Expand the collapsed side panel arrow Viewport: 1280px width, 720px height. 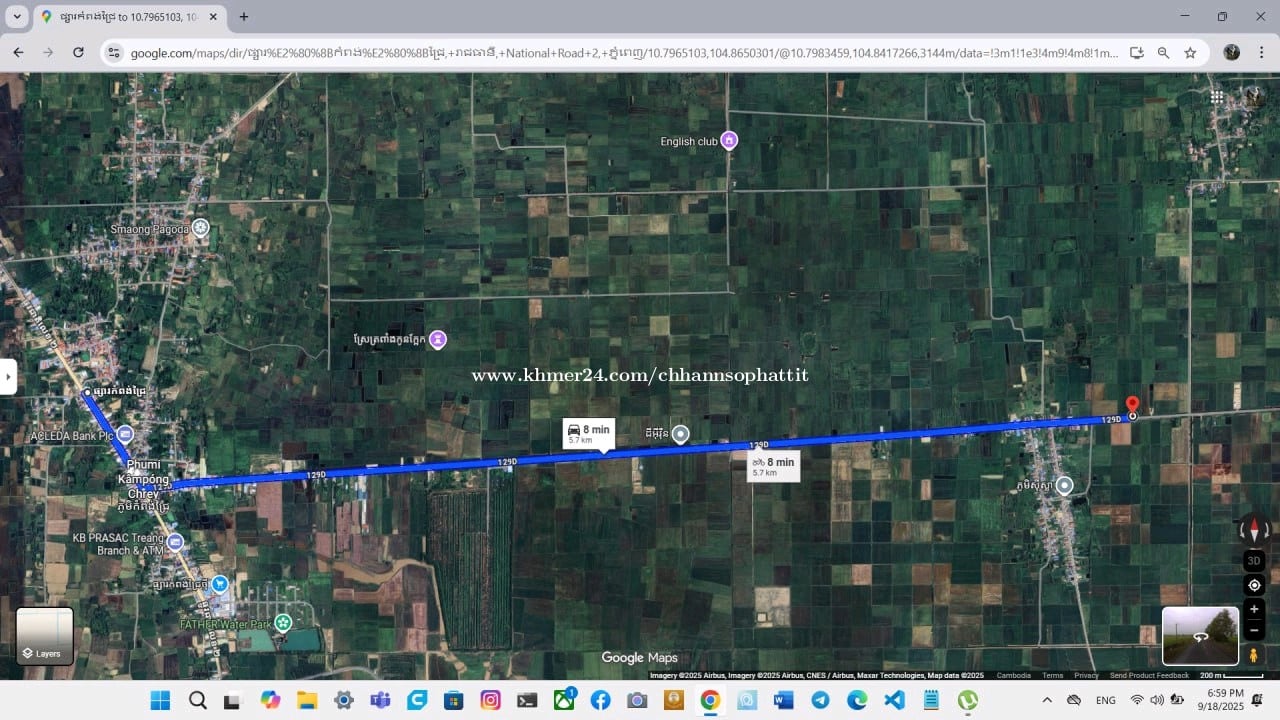(x=8, y=377)
